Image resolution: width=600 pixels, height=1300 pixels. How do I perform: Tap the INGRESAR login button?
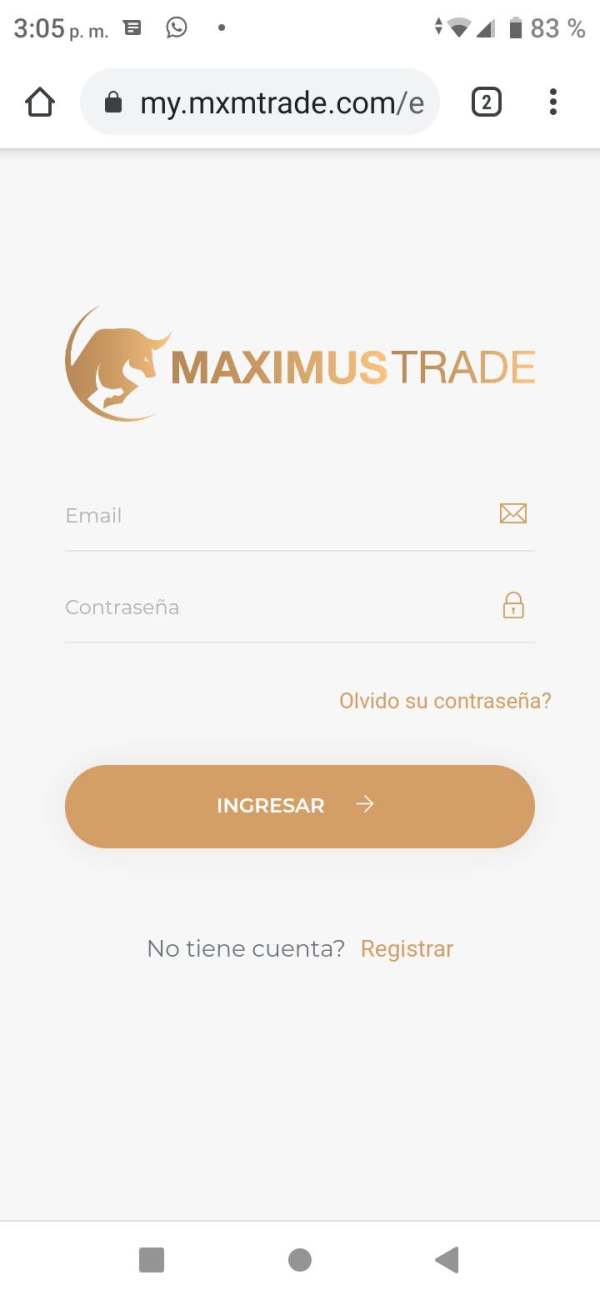300,806
